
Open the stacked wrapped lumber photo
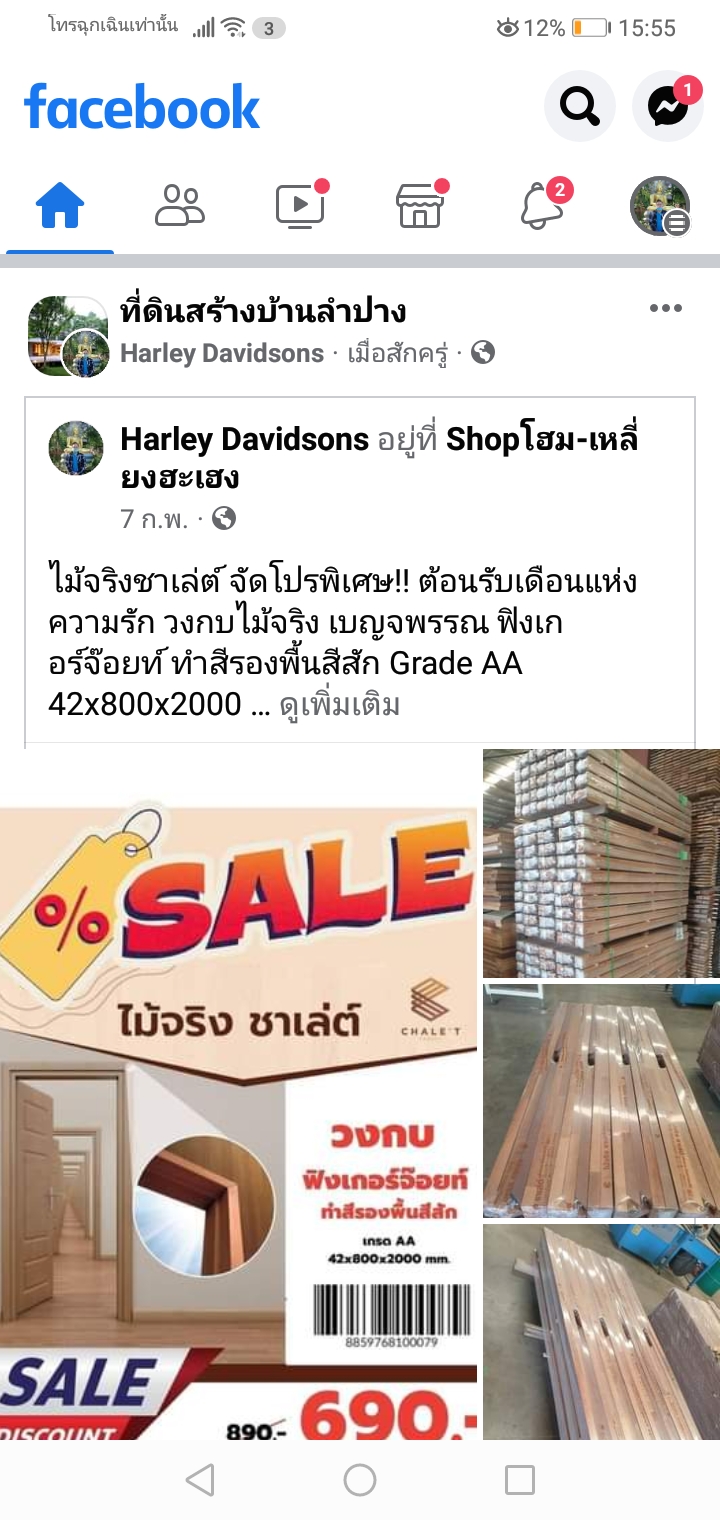pos(601,863)
